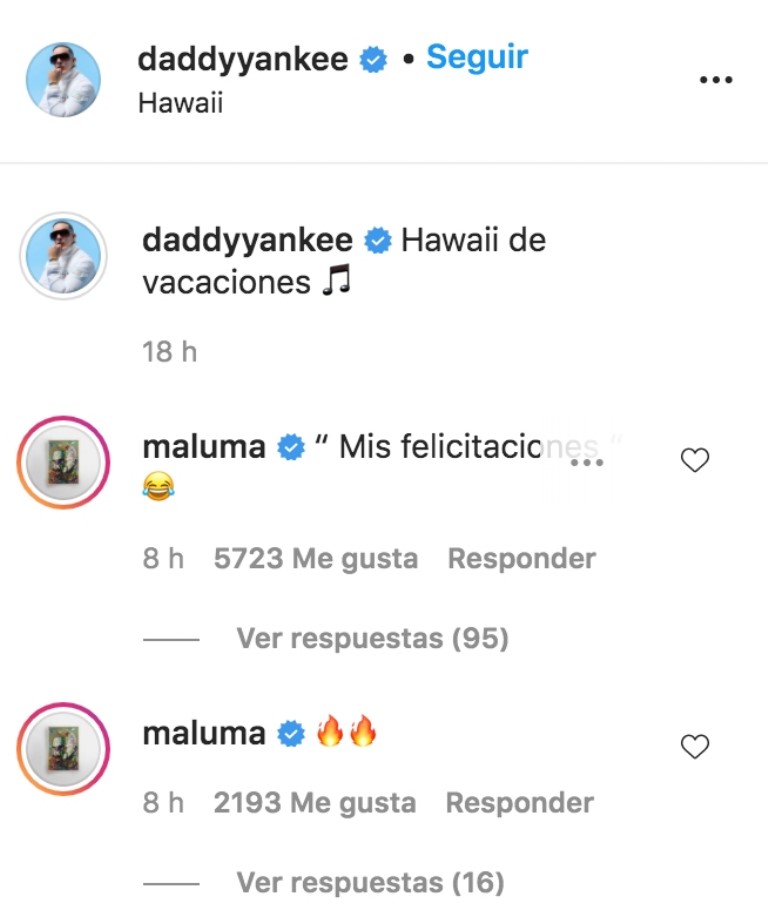Reply to maluma's "Mis felicitaciones" comment
The image size is (768, 923).
521,559
